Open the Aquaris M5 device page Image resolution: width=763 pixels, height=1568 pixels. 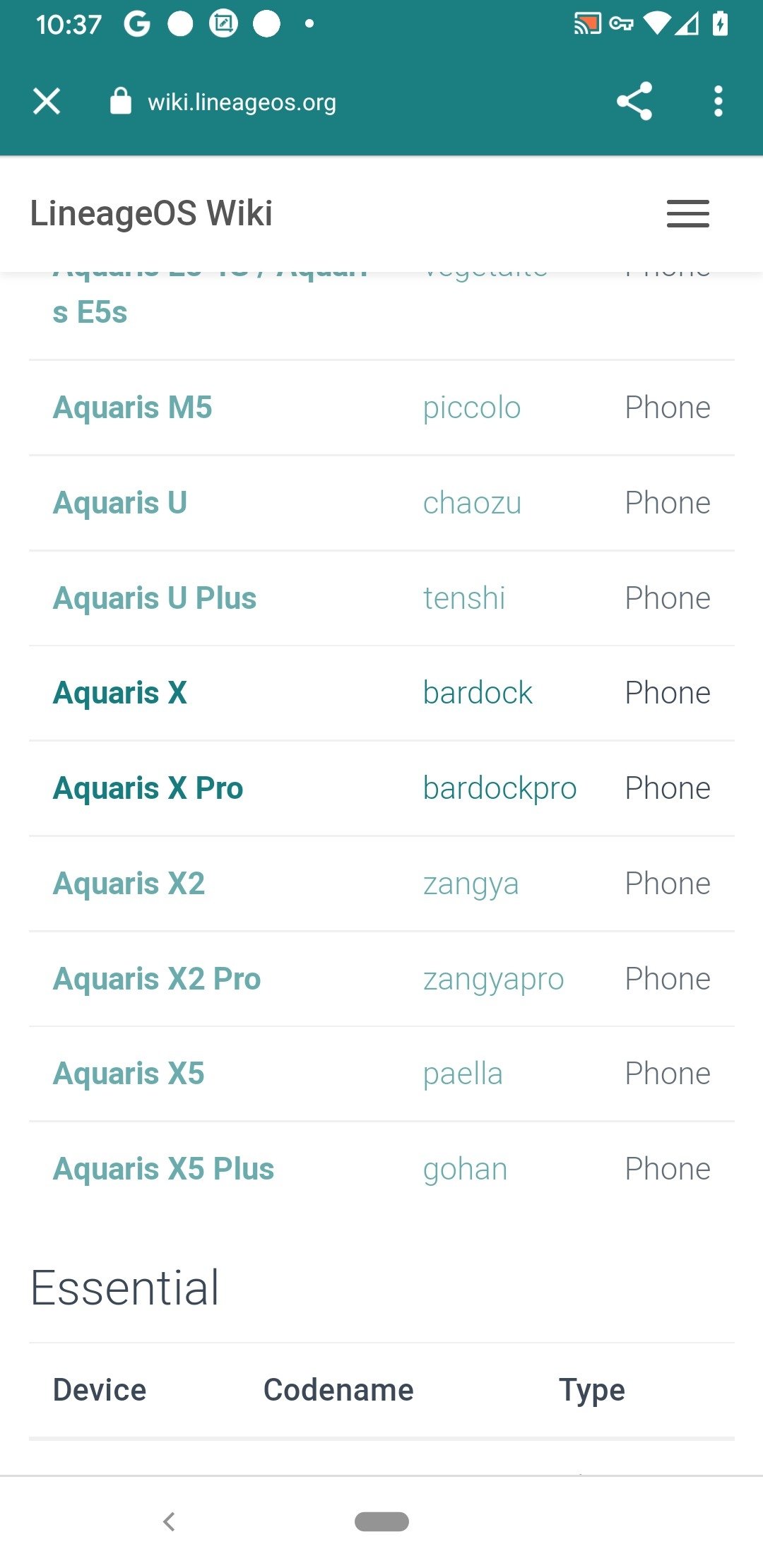coord(133,408)
